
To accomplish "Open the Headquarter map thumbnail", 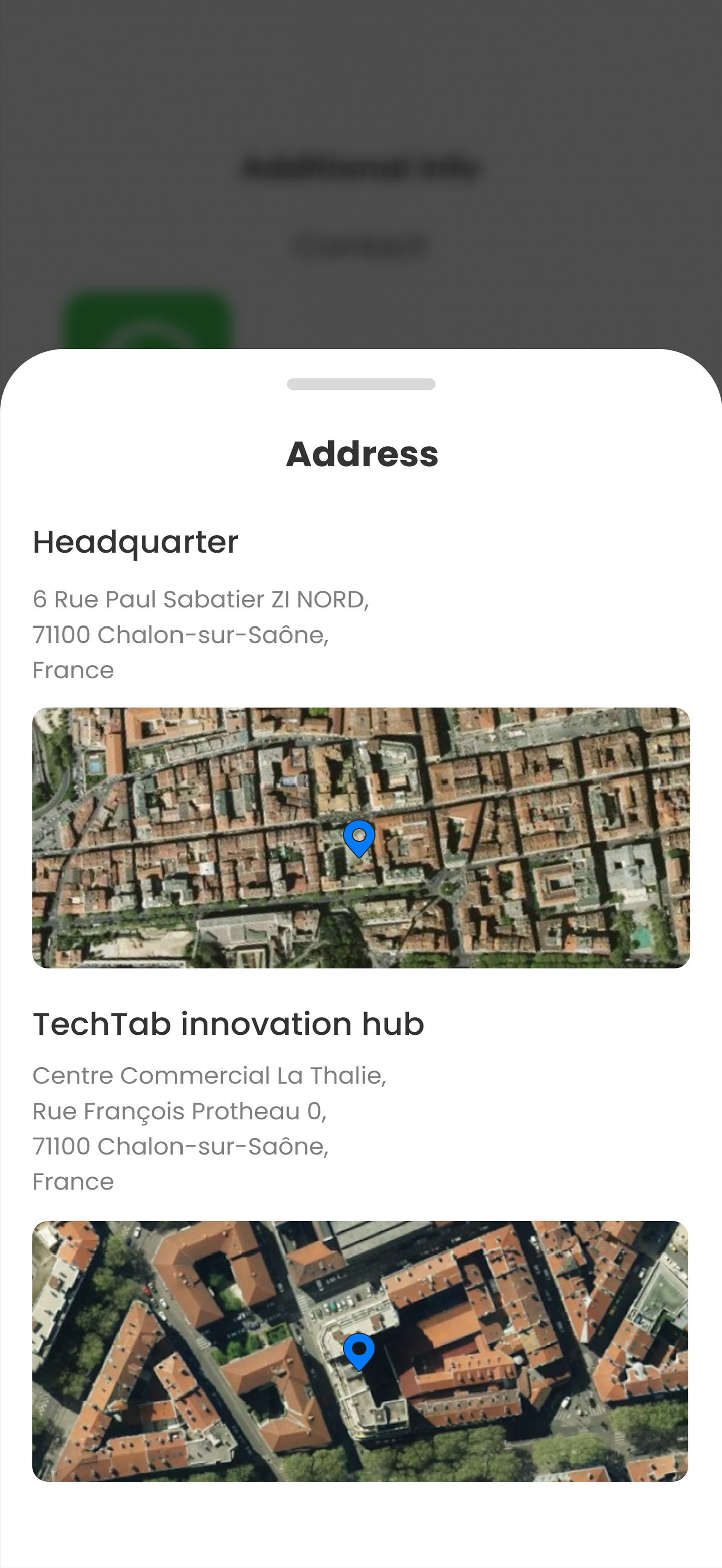I will [x=360, y=838].
